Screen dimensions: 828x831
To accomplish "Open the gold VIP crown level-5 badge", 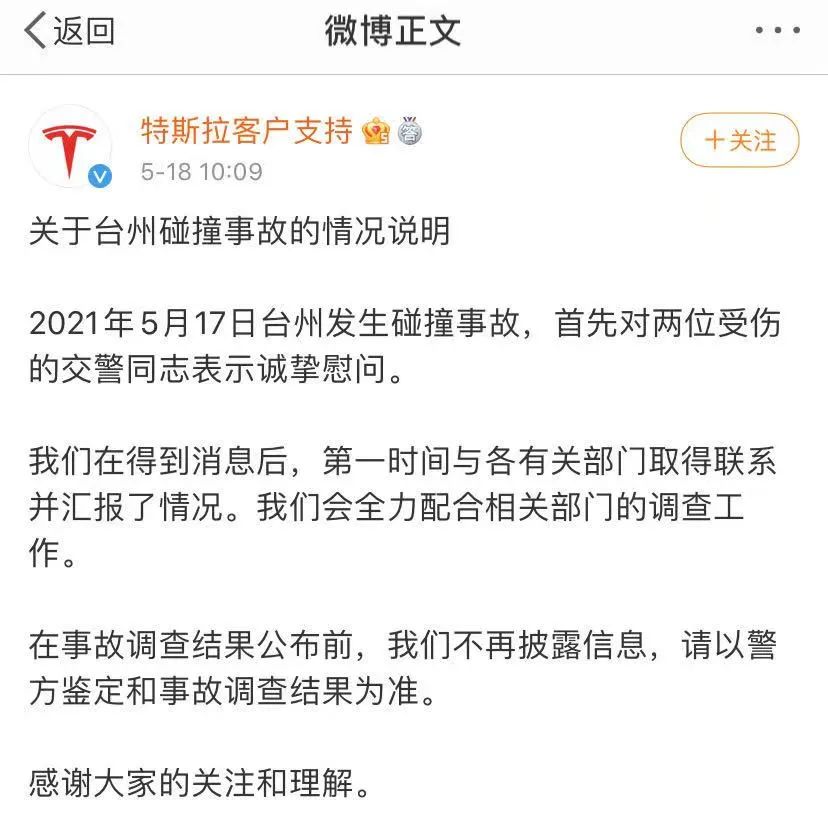I will 376,131.
